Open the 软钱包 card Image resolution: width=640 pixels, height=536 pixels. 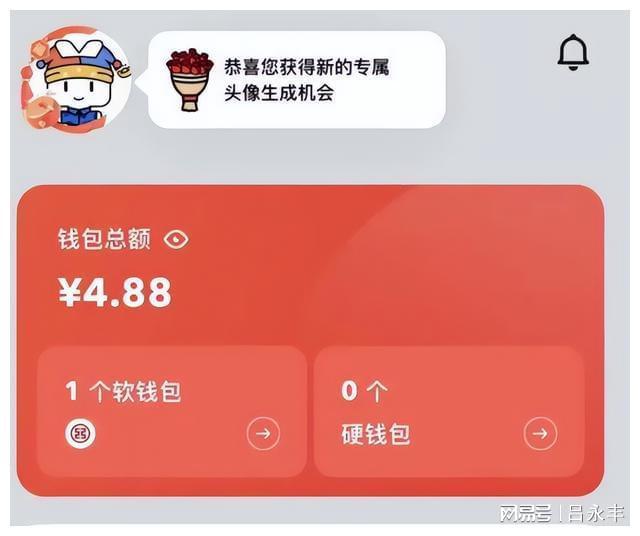171,411
